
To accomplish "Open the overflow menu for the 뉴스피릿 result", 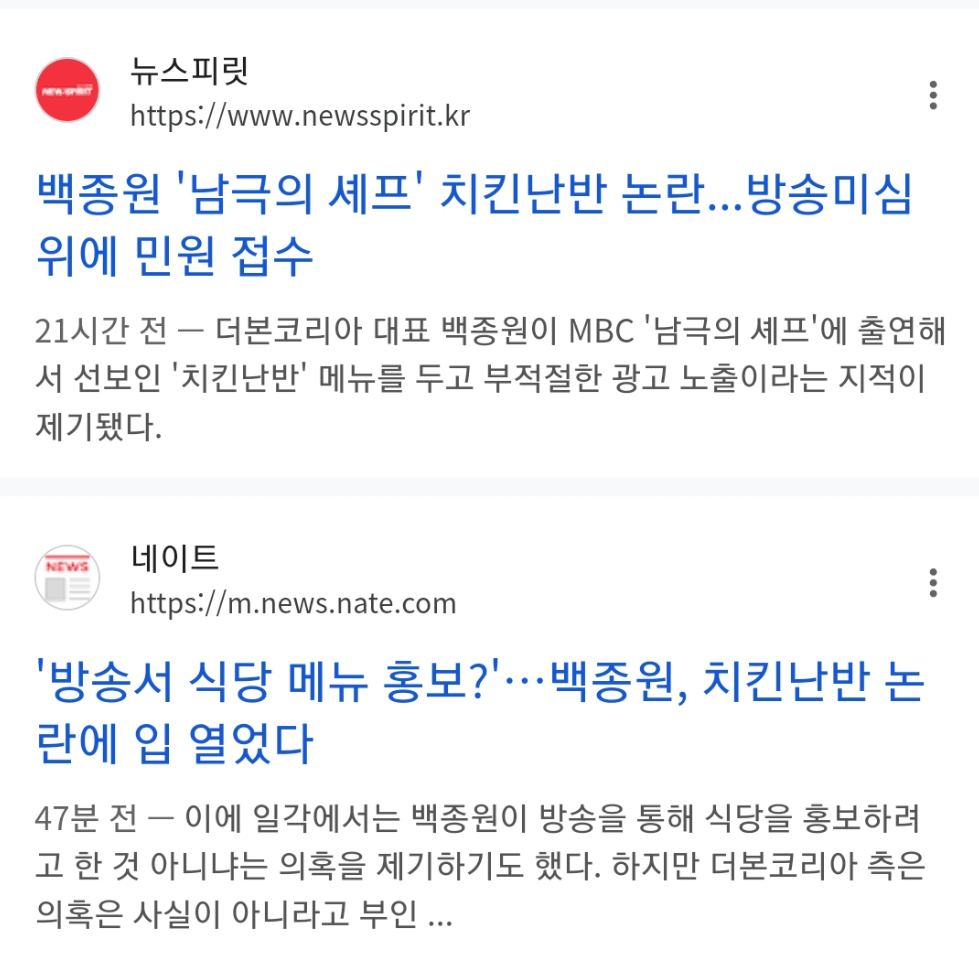I will point(932,95).
